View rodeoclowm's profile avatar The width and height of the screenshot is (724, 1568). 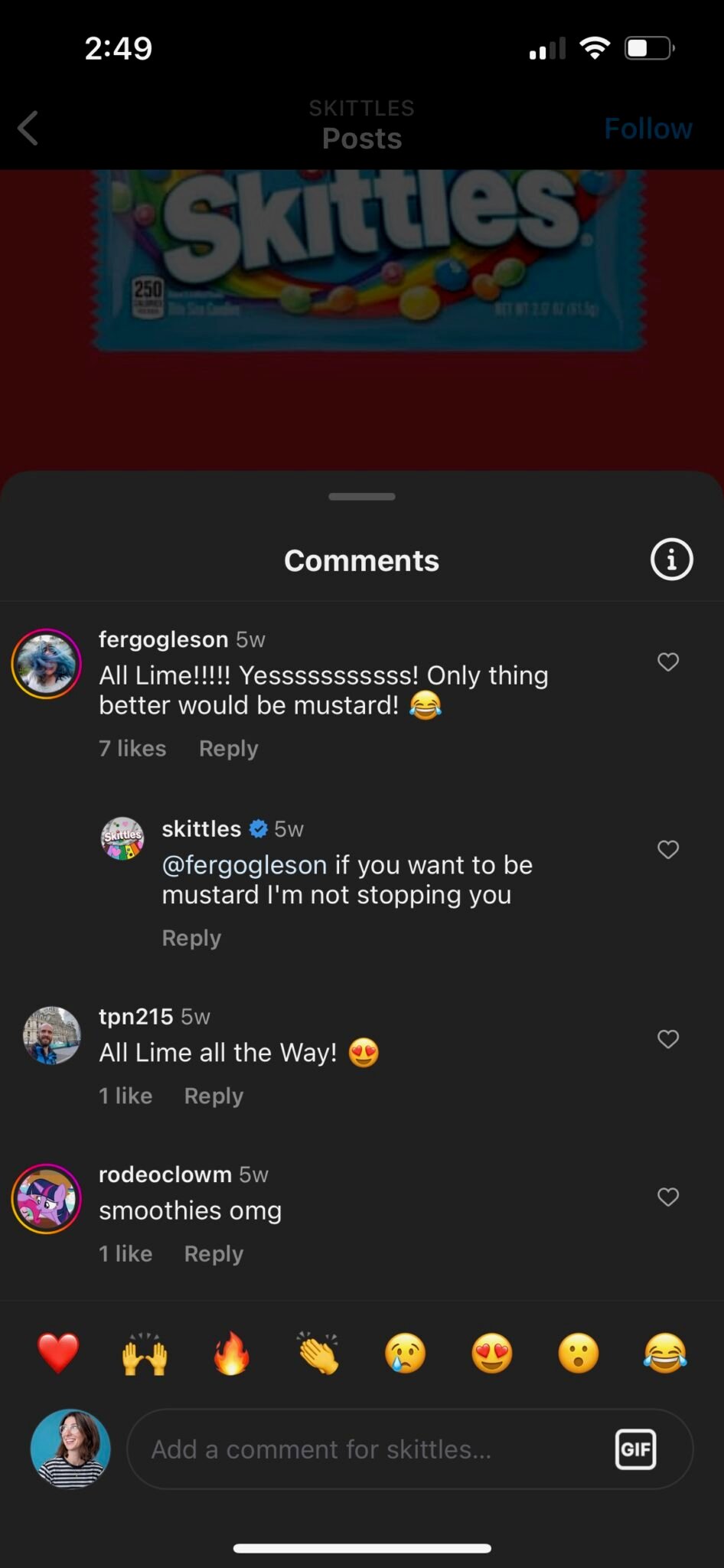tap(47, 1199)
